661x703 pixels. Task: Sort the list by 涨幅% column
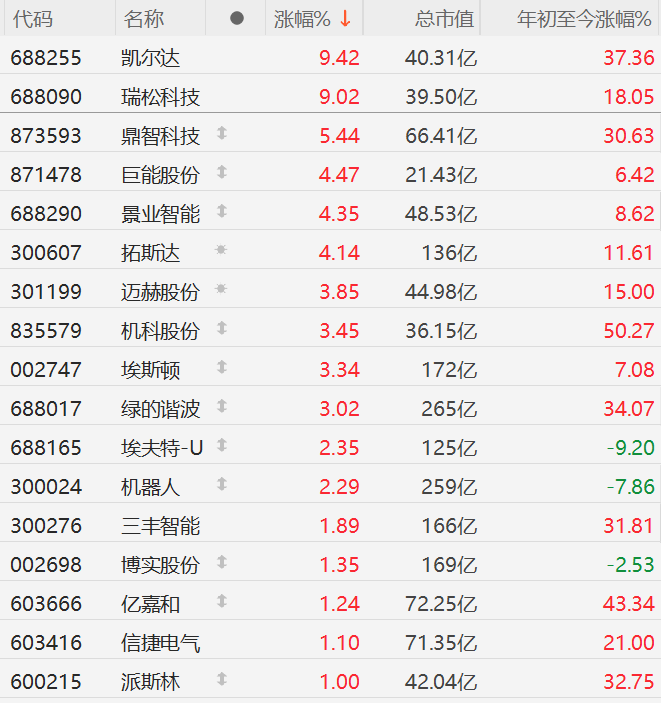(312, 19)
